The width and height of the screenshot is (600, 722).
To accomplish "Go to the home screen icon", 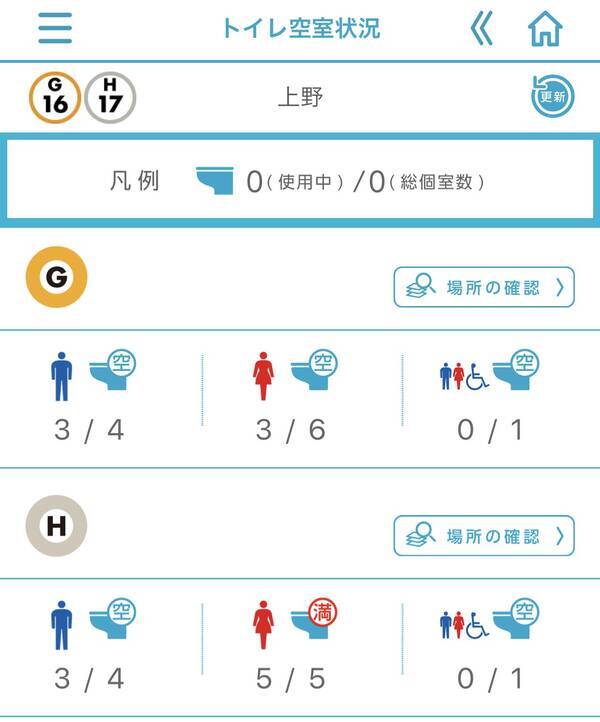I will tap(545, 29).
